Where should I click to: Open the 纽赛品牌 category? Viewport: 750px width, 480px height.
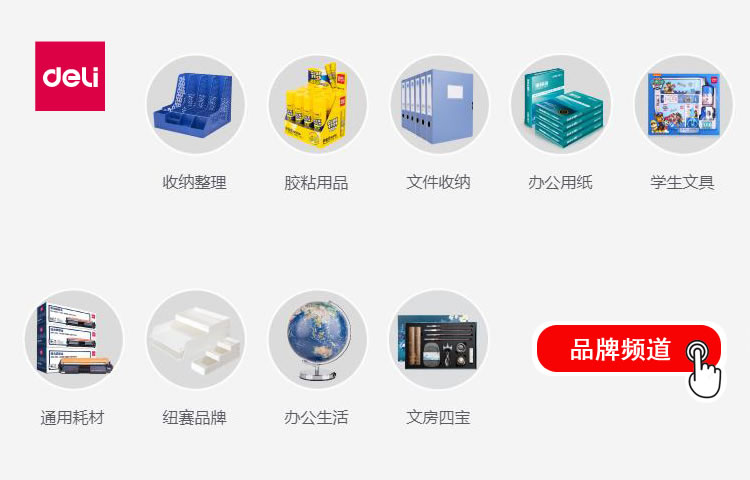click(x=195, y=340)
